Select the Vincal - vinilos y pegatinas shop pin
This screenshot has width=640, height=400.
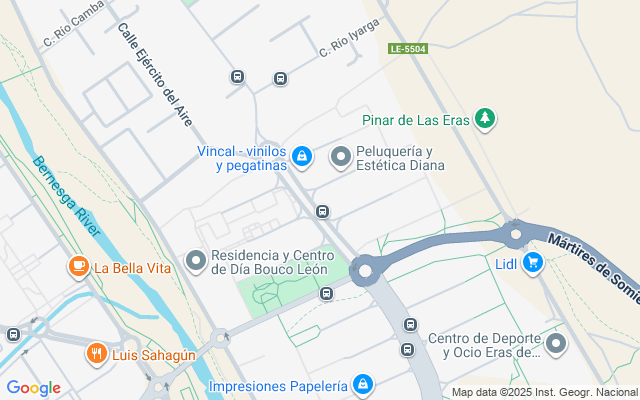[x=302, y=157]
